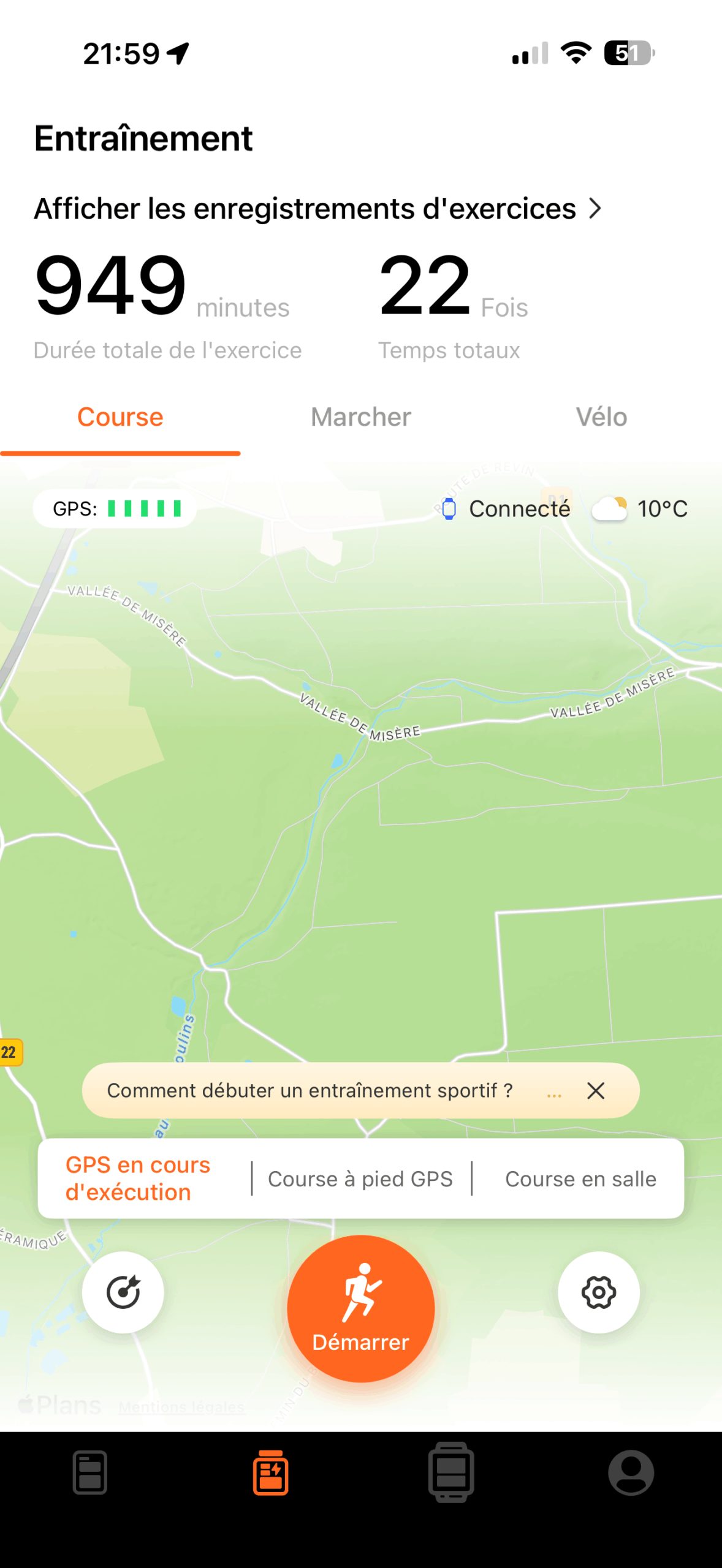Viewport: 722px width, 1568px height.
Task: Select Course en salle mode
Action: pos(580,1179)
